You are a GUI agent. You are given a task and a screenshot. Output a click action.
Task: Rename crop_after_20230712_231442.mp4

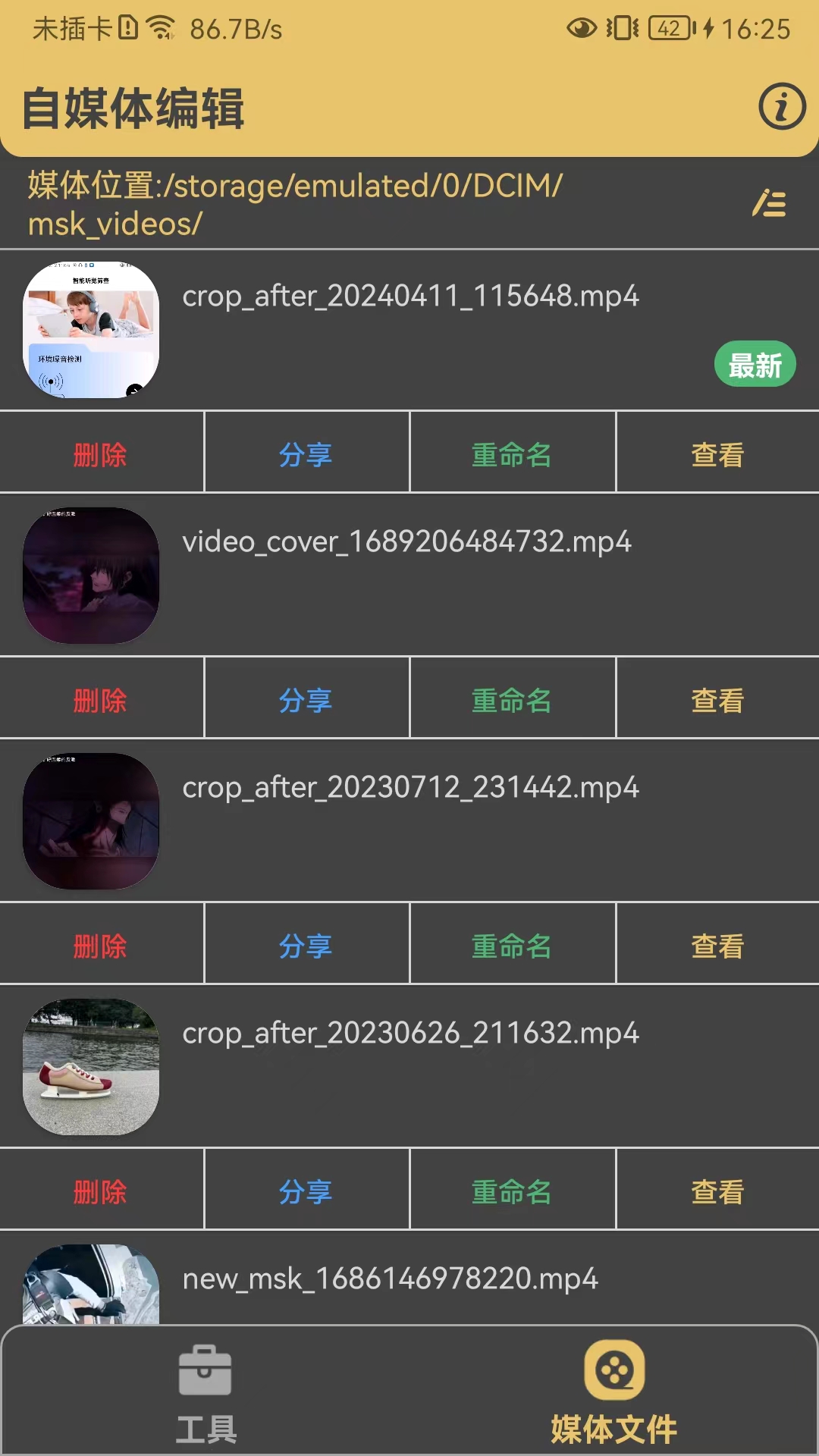[512, 946]
